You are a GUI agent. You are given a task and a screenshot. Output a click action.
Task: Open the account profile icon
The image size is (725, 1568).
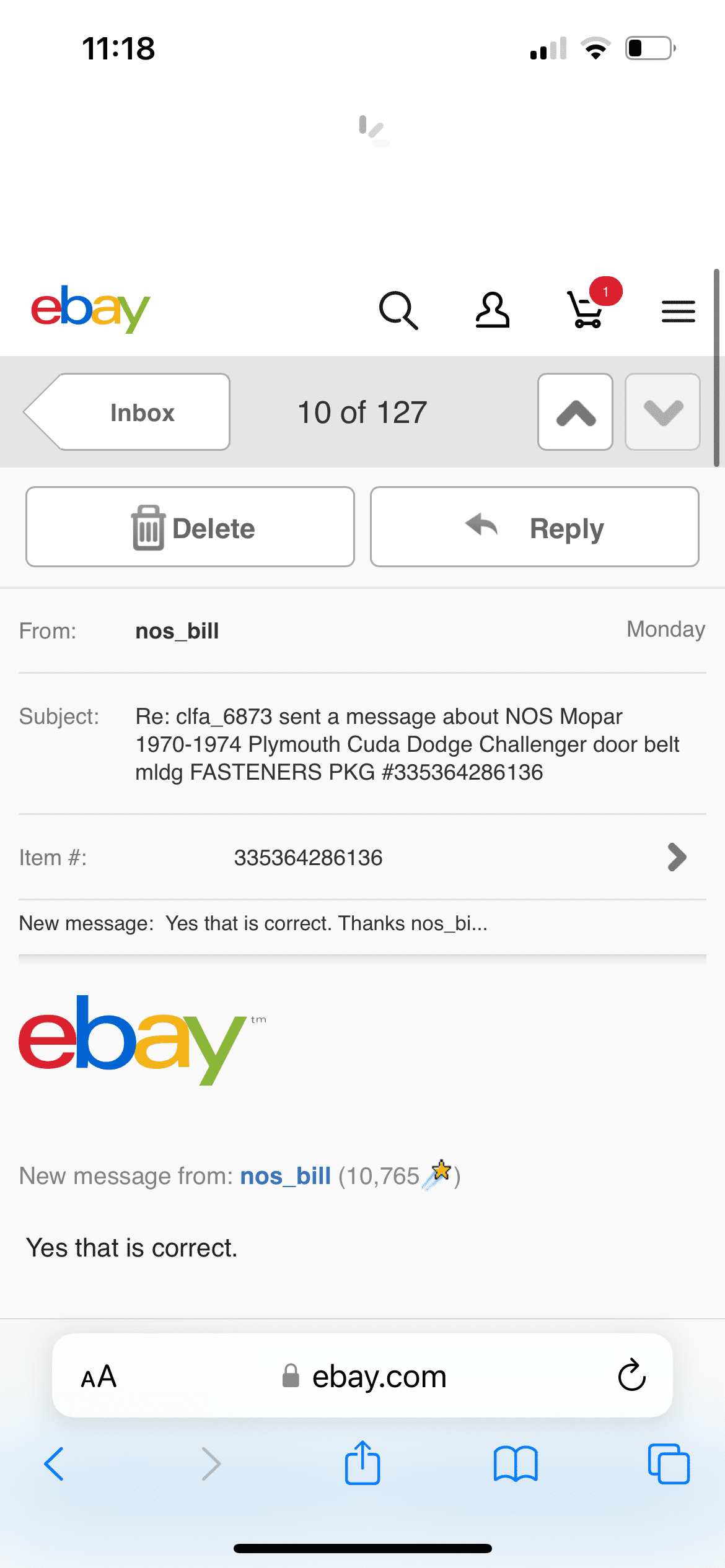tap(492, 310)
